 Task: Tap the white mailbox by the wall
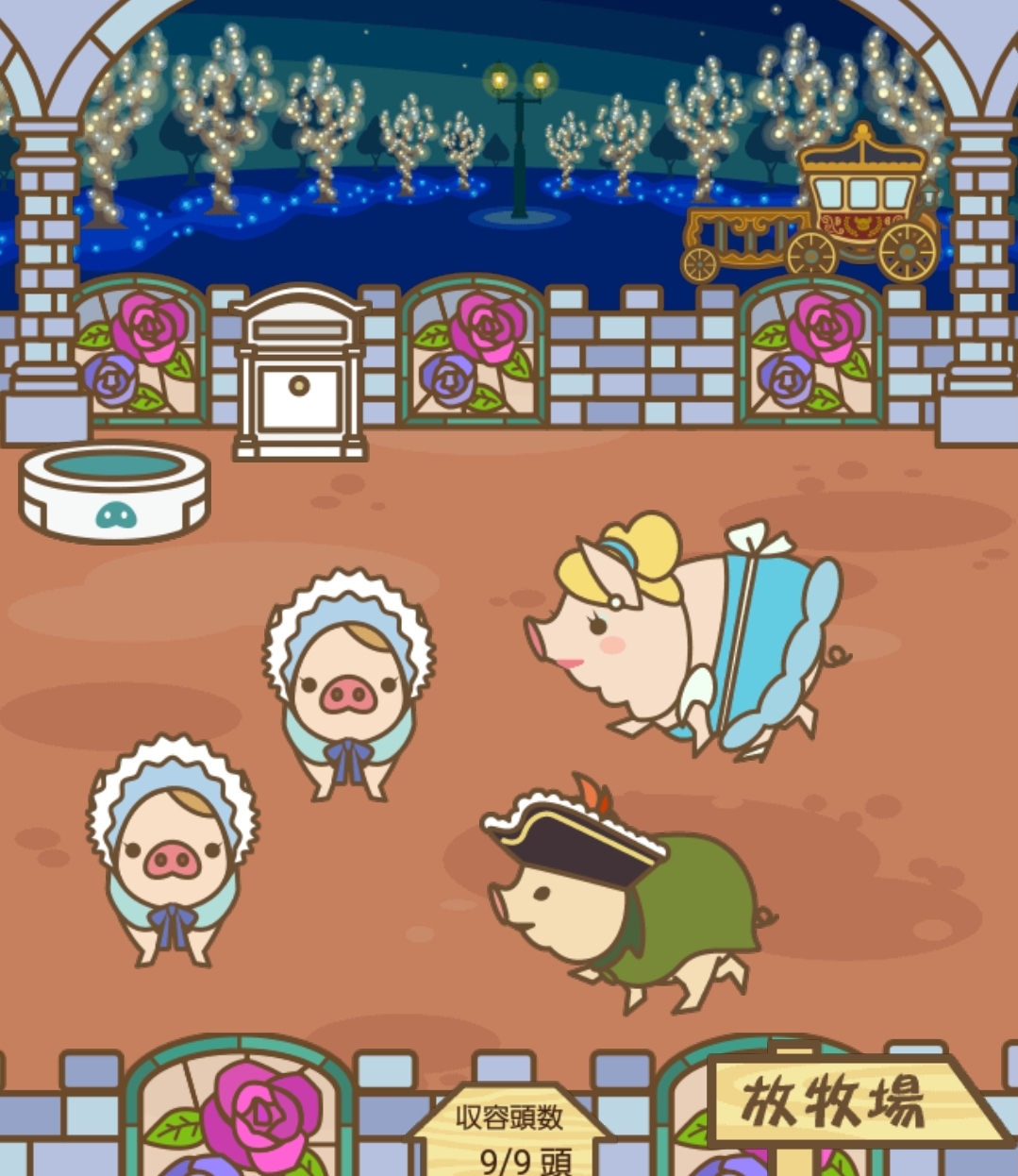click(x=300, y=375)
